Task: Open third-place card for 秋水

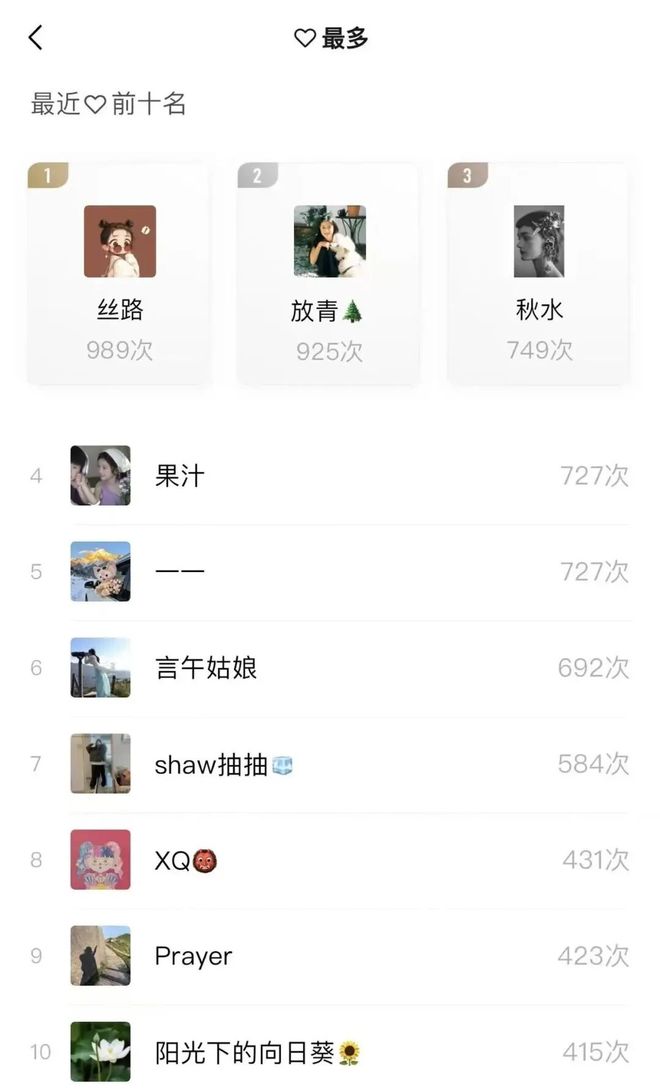Action: tap(539, 274)
